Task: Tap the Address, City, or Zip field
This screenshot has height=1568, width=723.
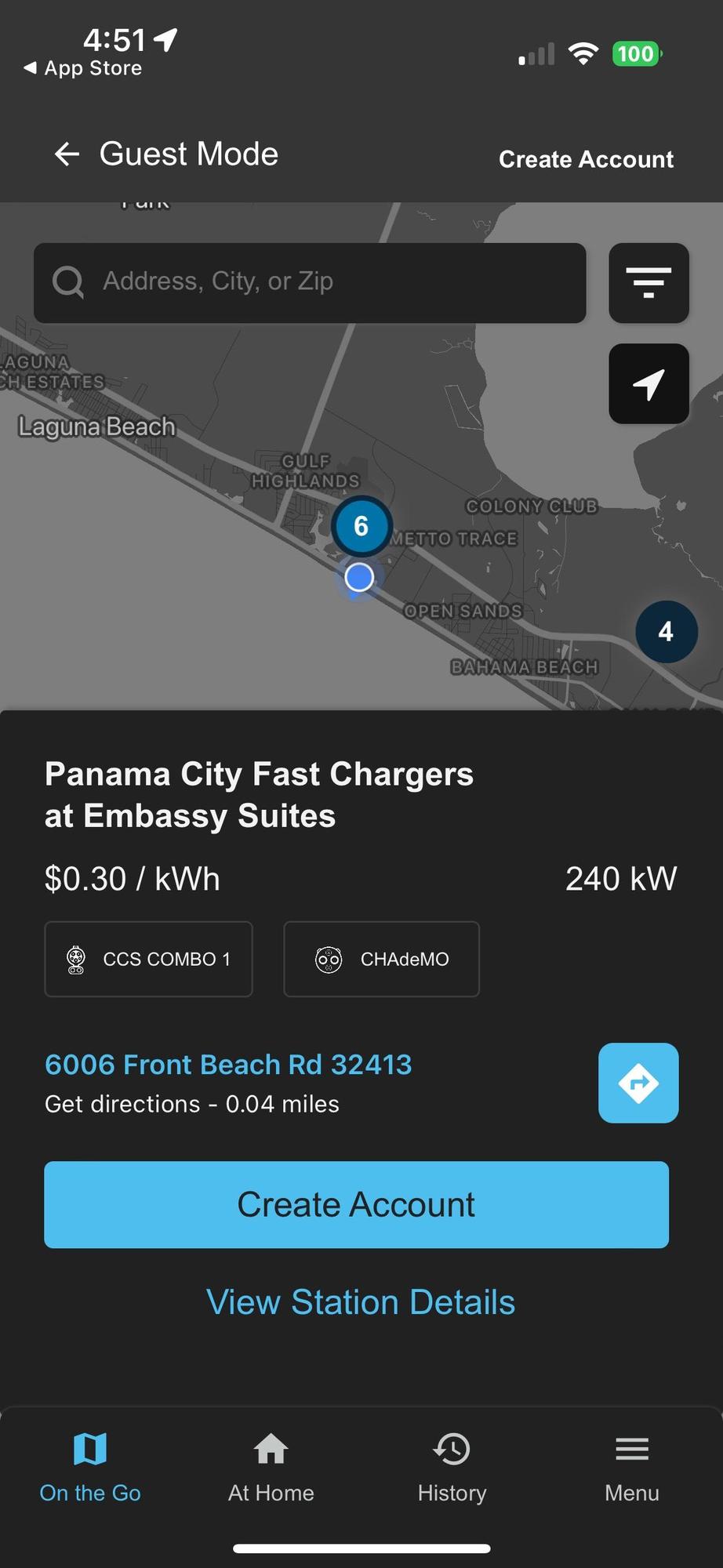Action: click(310, 282)
